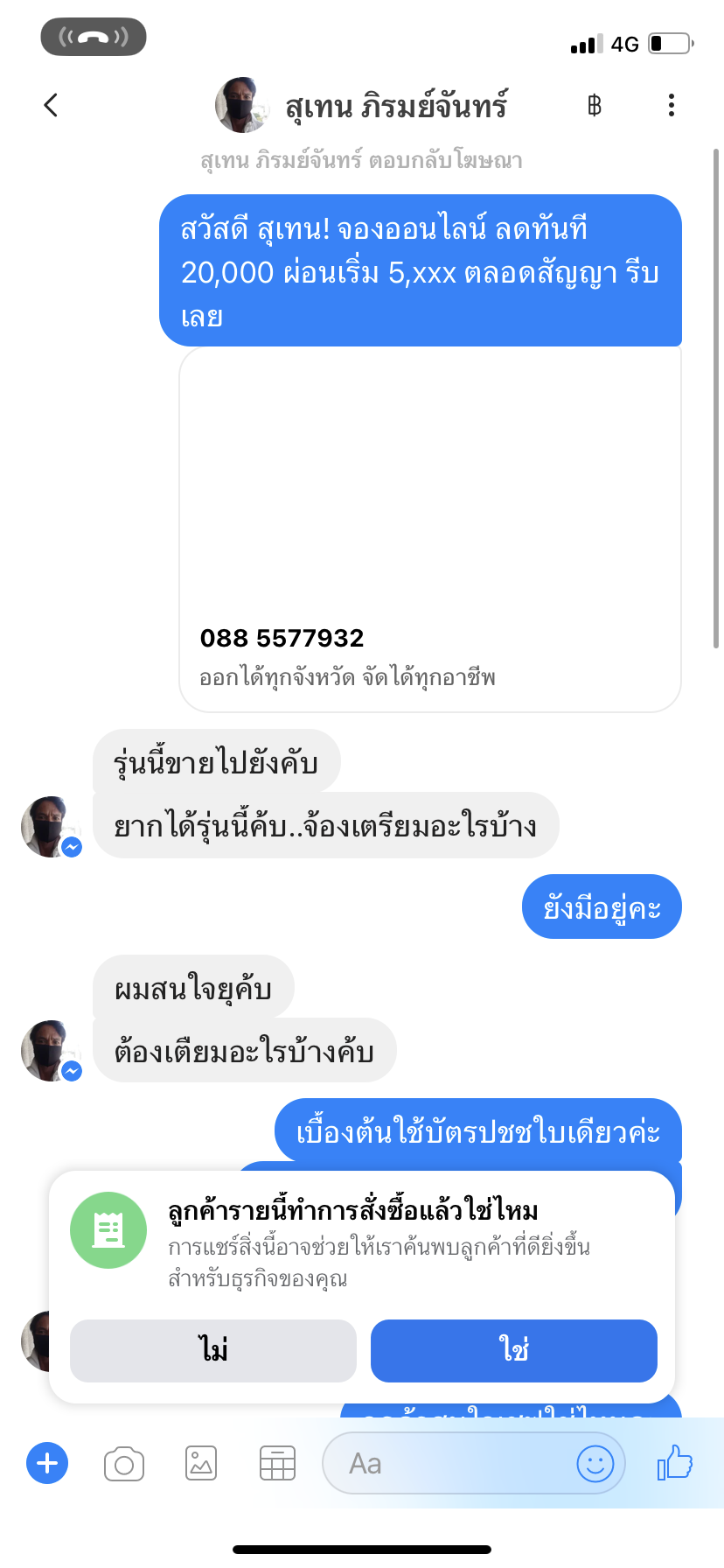Open the photo gallery picker
This screenshot has height=1568, width=724.
(201, 1464)
